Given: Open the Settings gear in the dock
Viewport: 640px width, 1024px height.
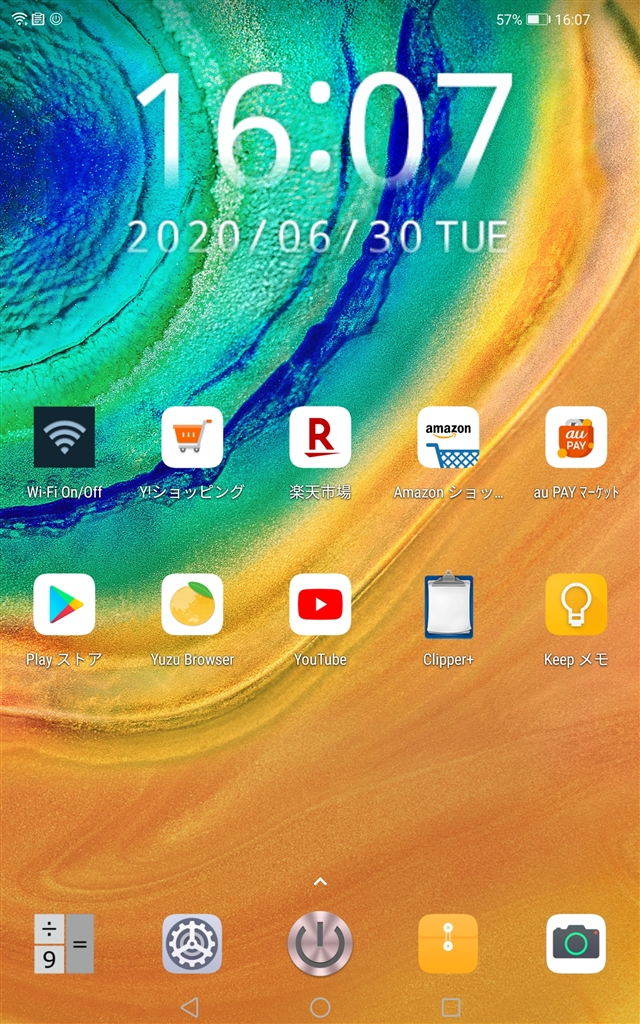Looking at the screenshot, I should click(192, 944).
